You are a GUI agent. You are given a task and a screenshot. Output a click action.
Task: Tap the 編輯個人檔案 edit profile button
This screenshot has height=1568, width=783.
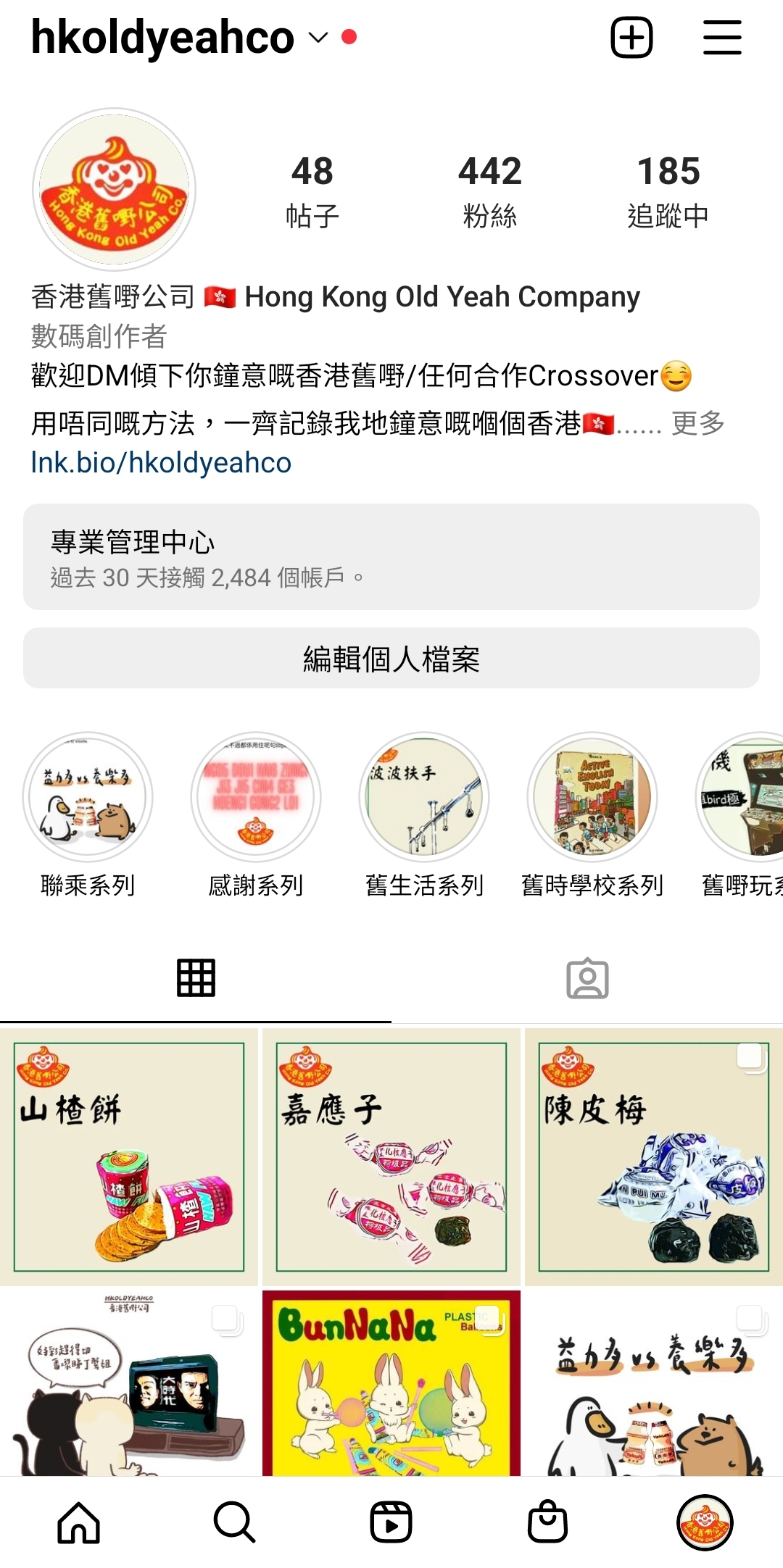coord(391,658)
